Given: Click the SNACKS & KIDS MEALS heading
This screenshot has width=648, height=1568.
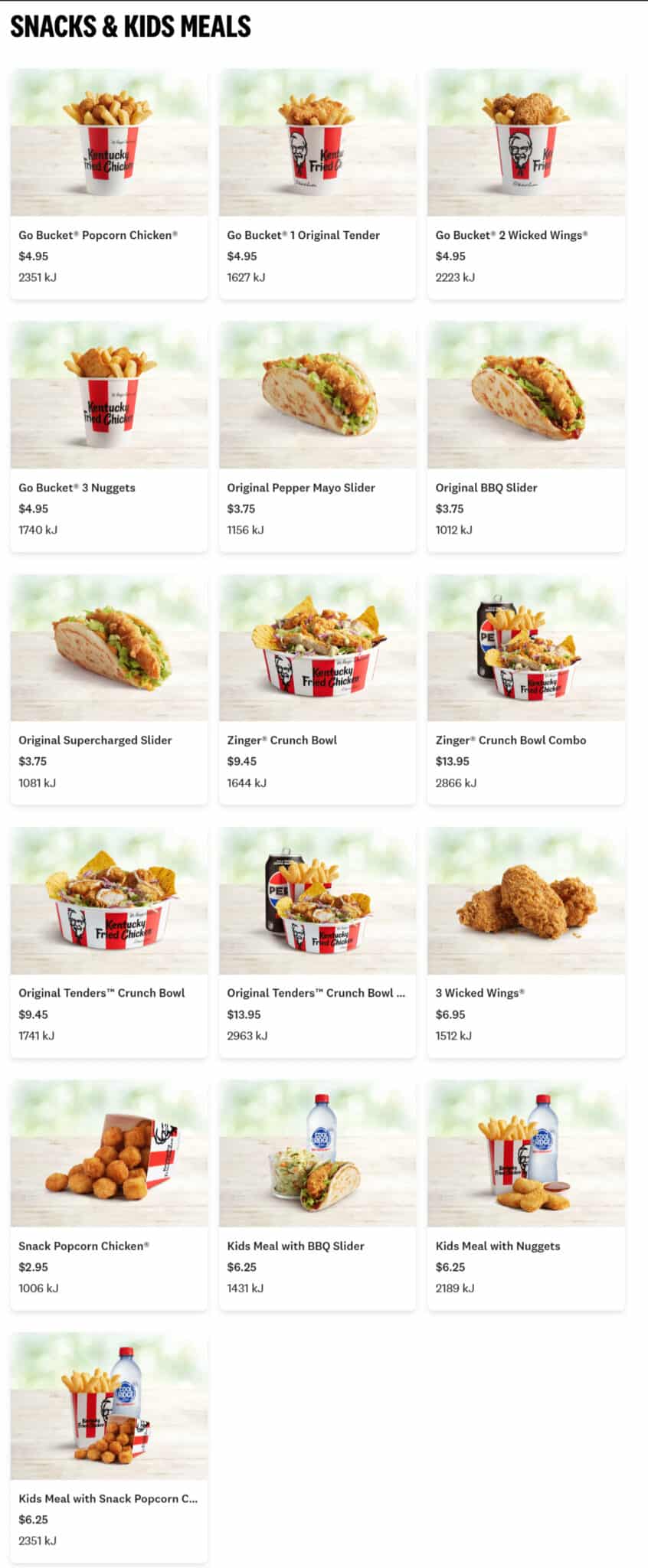Looking at the screenshot, I should click(130, 26).
